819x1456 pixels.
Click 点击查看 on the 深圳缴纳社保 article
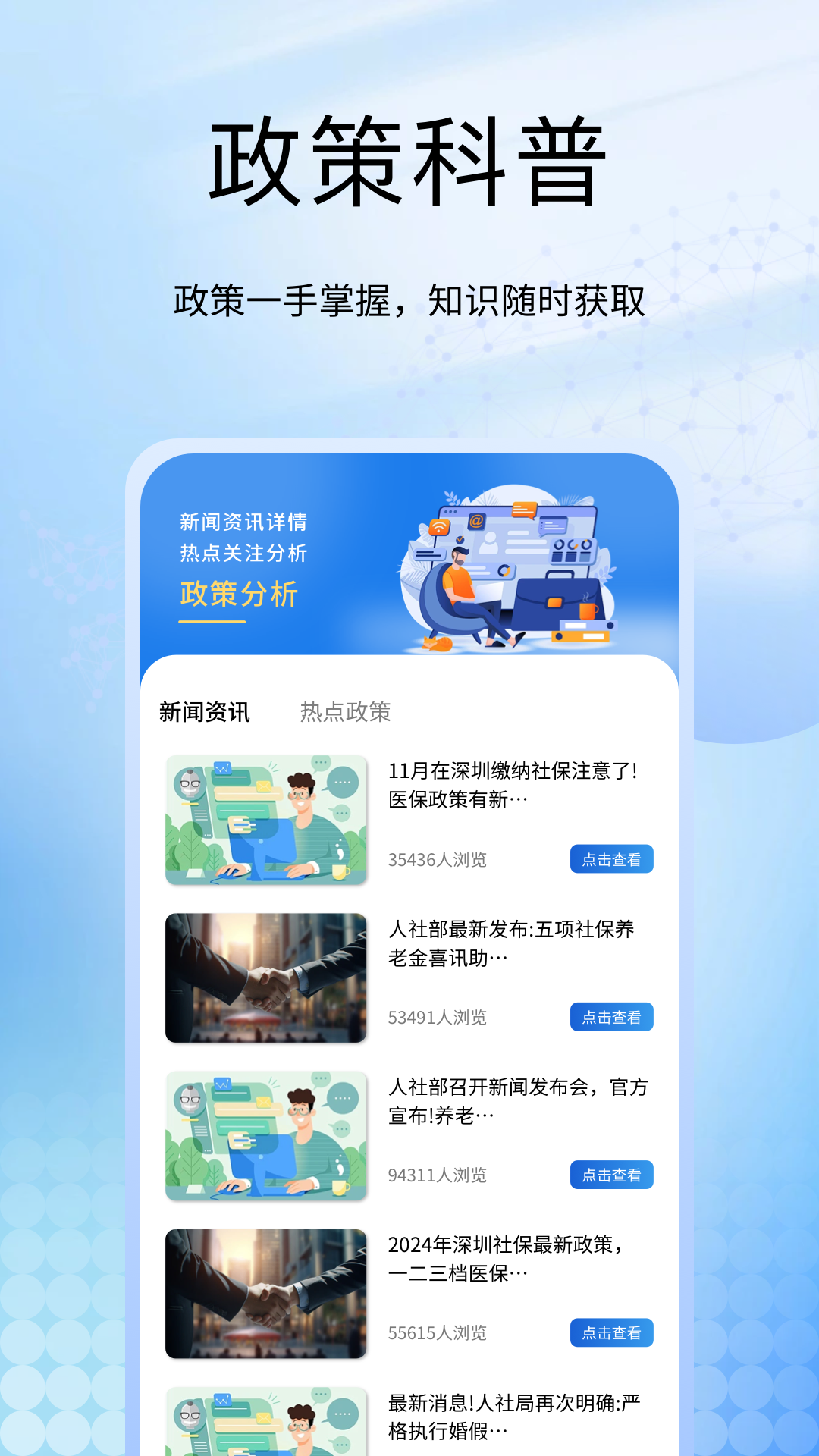[x=612, y=859]
